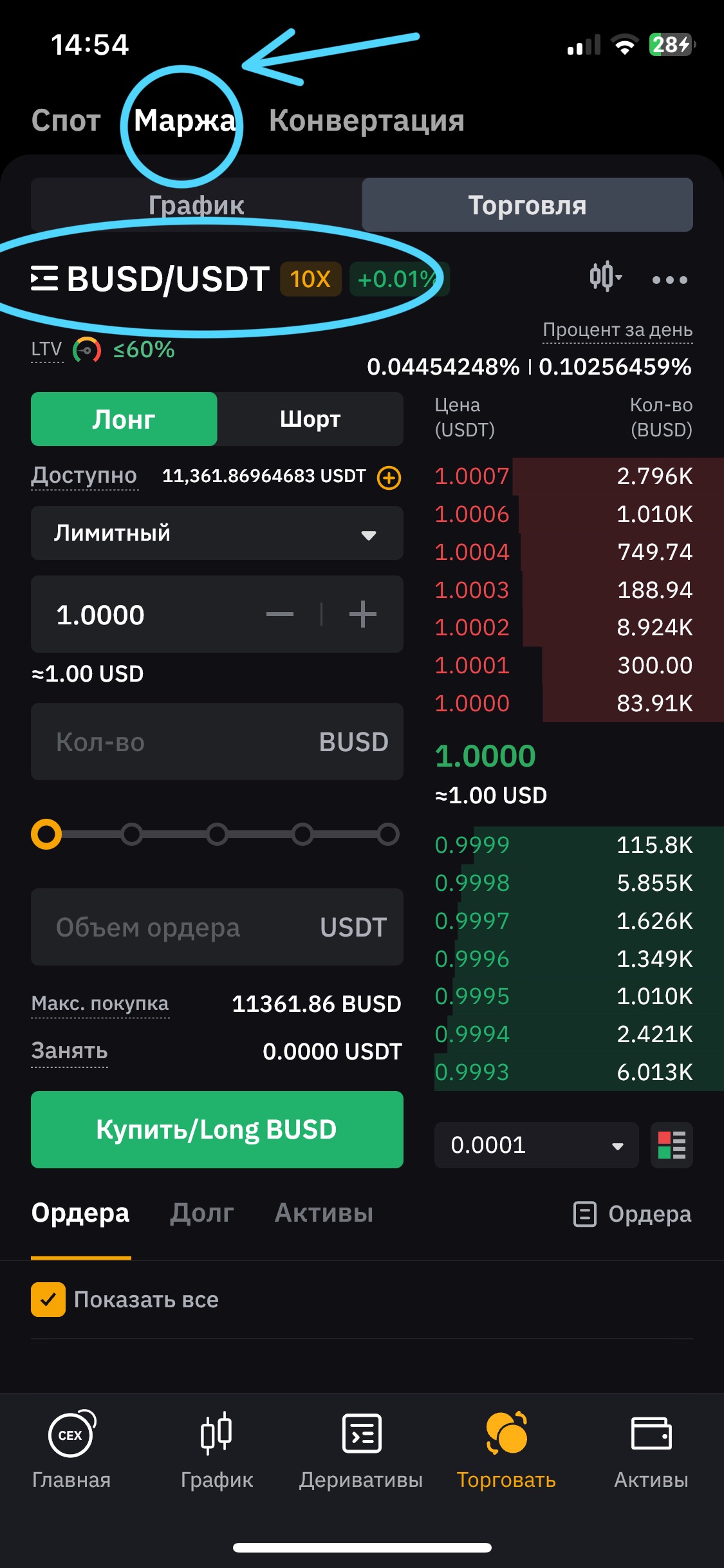The width and height of the screenshot is (724, 1568).
Task: Change the order book layout view
Action: pyautogui.click(x=672, y=1145)
